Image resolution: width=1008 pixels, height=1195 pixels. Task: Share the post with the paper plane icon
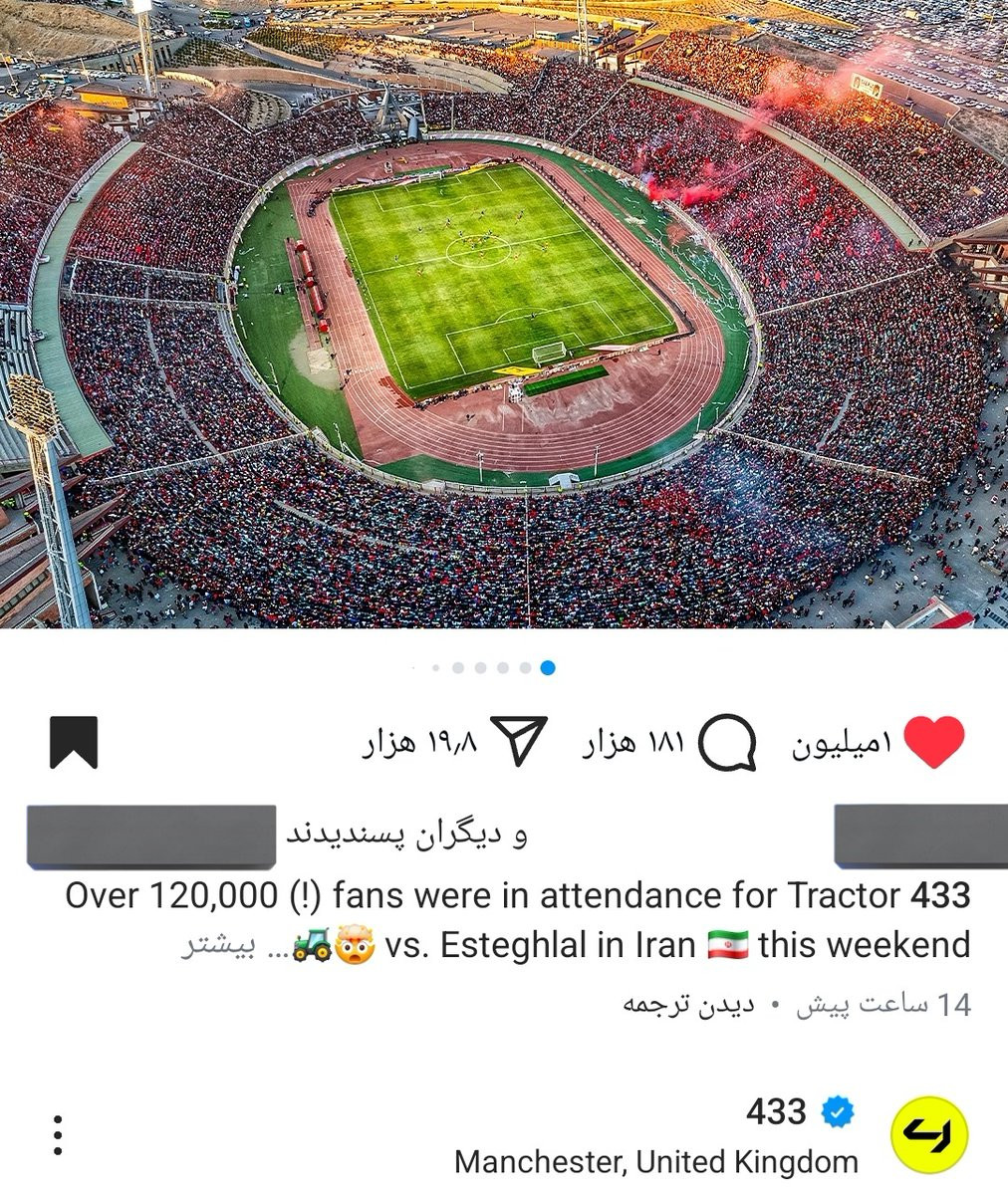(521, 742)
